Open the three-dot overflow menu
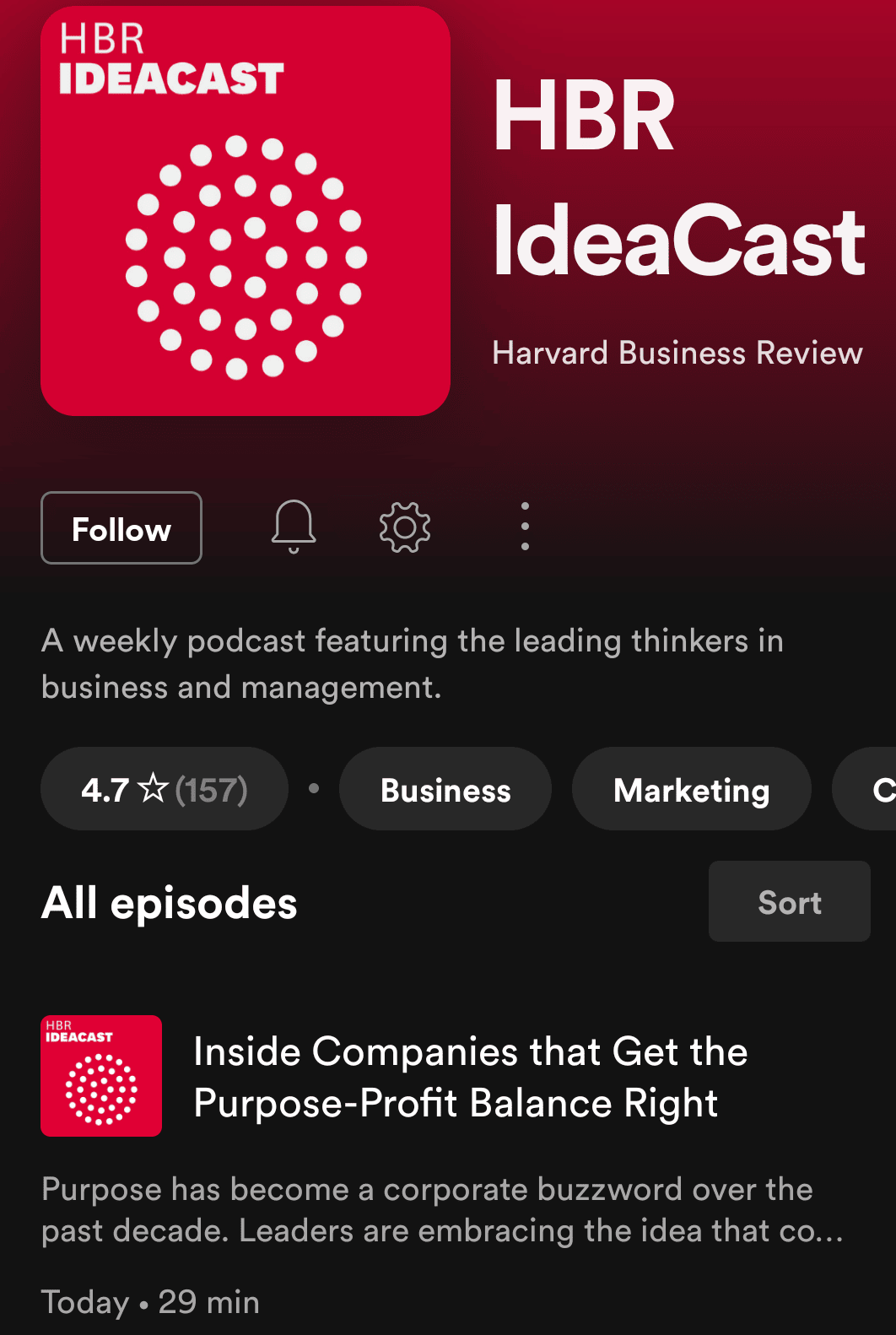The width and height of the screenshot is (896, 1335). point(525,527)
